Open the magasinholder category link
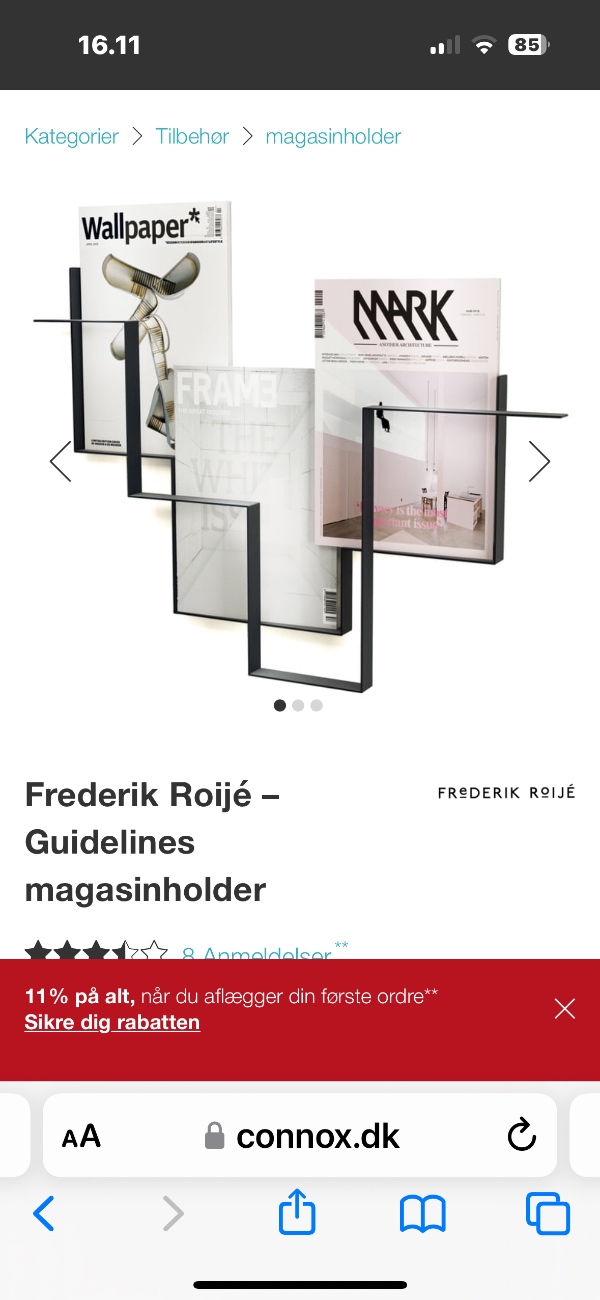Screen dimensions: 600x1300 [x=333, y=137]
